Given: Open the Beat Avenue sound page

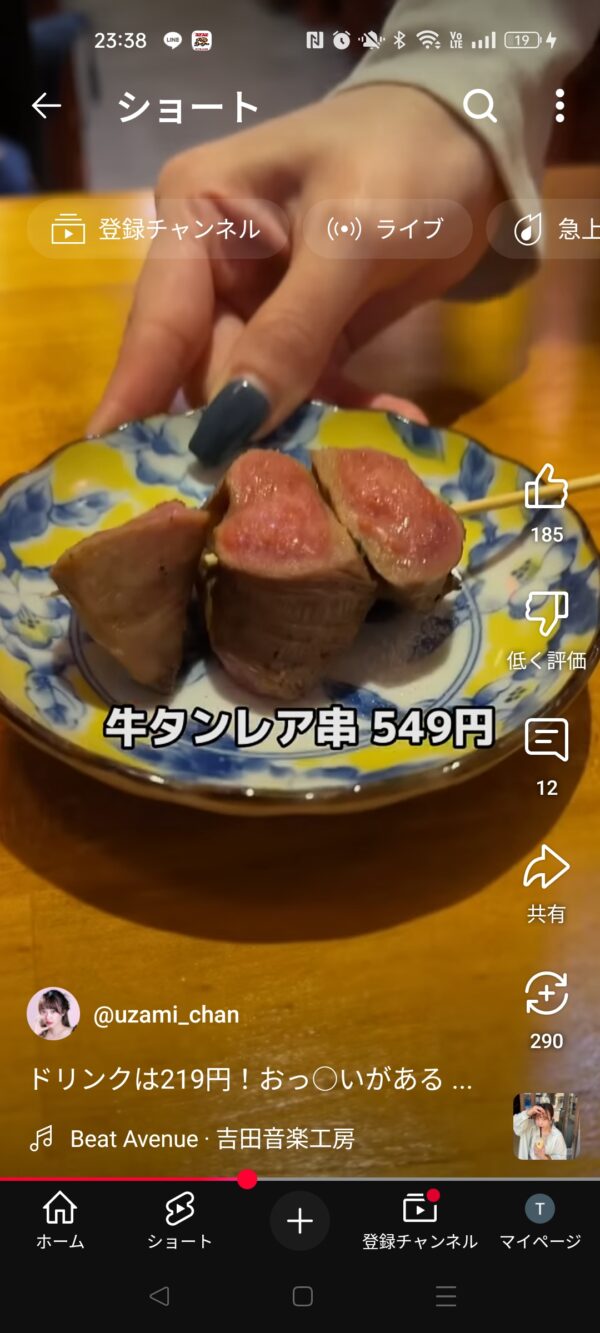Looking at the screenshot, I should pos(211,1138).
